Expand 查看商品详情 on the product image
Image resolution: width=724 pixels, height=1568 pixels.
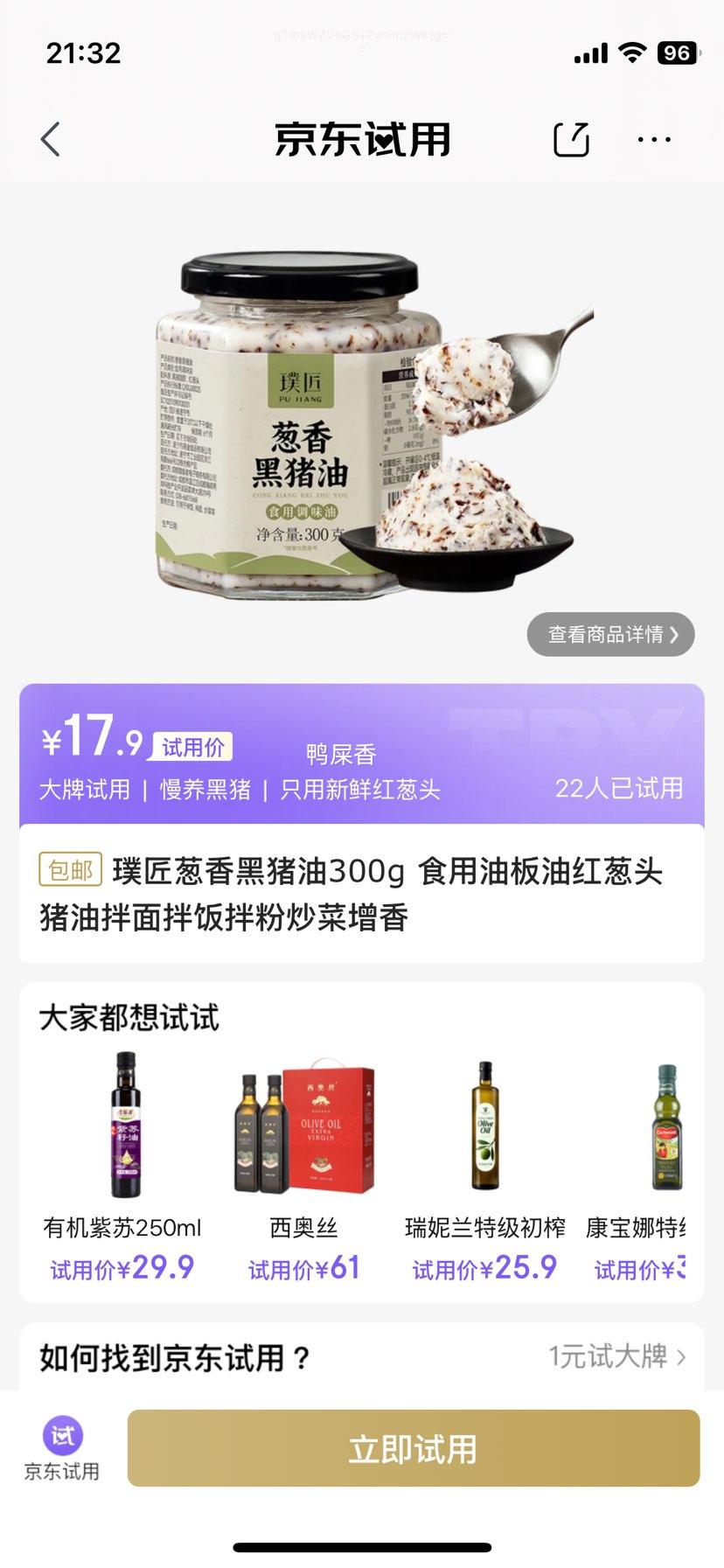[x=609, y=635]
